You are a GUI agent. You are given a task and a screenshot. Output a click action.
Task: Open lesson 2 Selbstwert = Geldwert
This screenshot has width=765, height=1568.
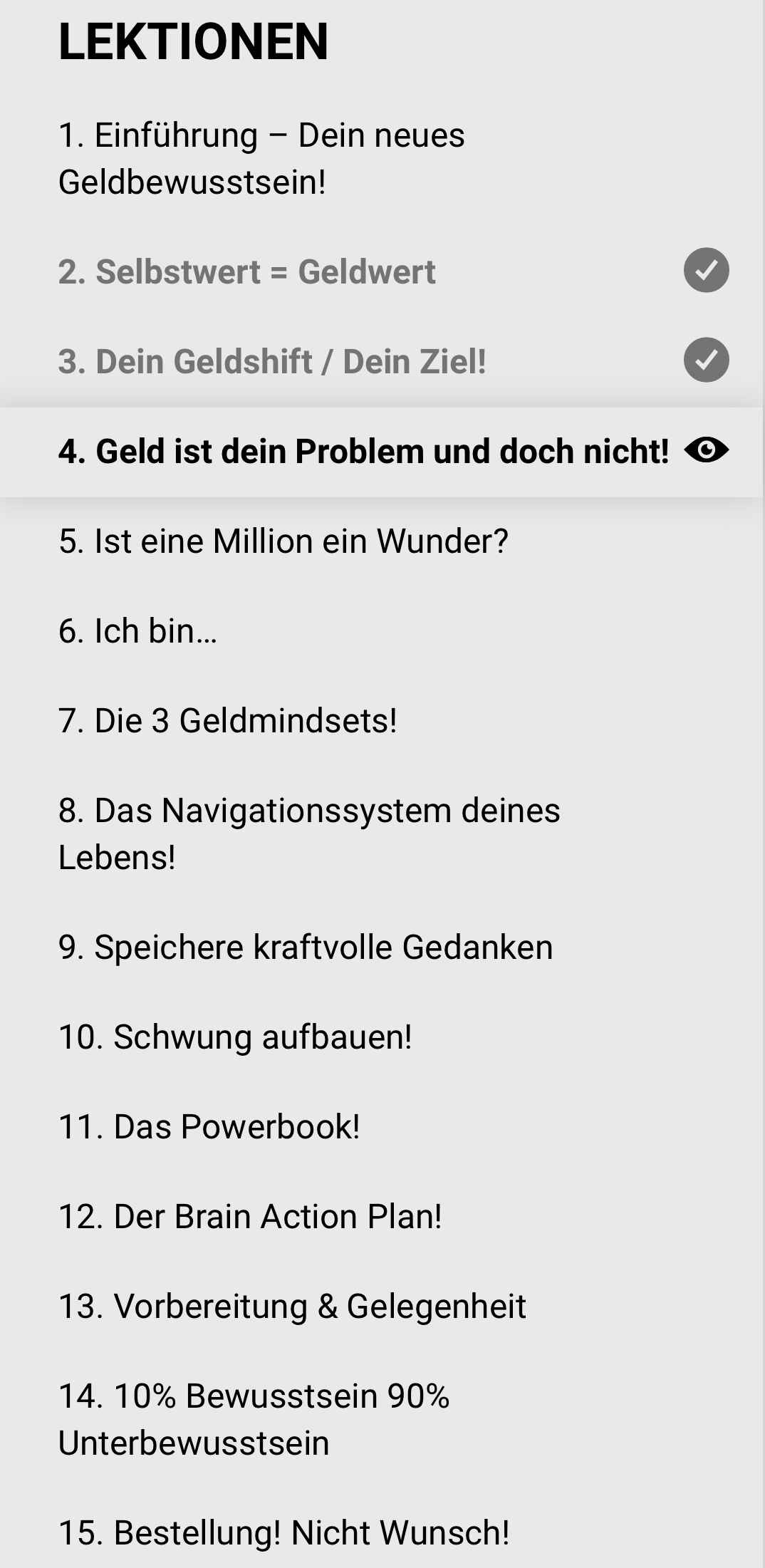[x=247, y=272]
